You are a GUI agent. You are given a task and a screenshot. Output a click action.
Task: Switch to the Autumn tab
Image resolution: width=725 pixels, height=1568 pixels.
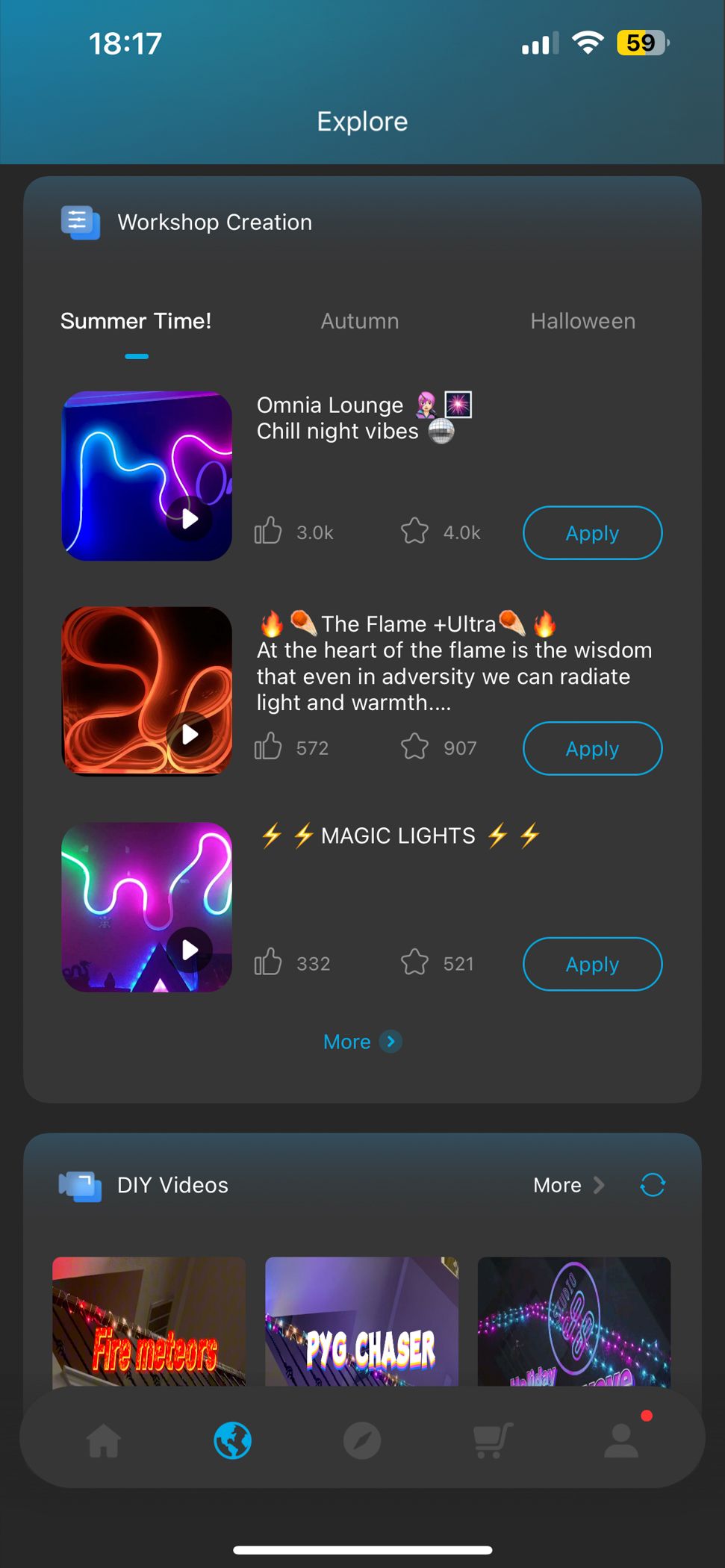360,321
